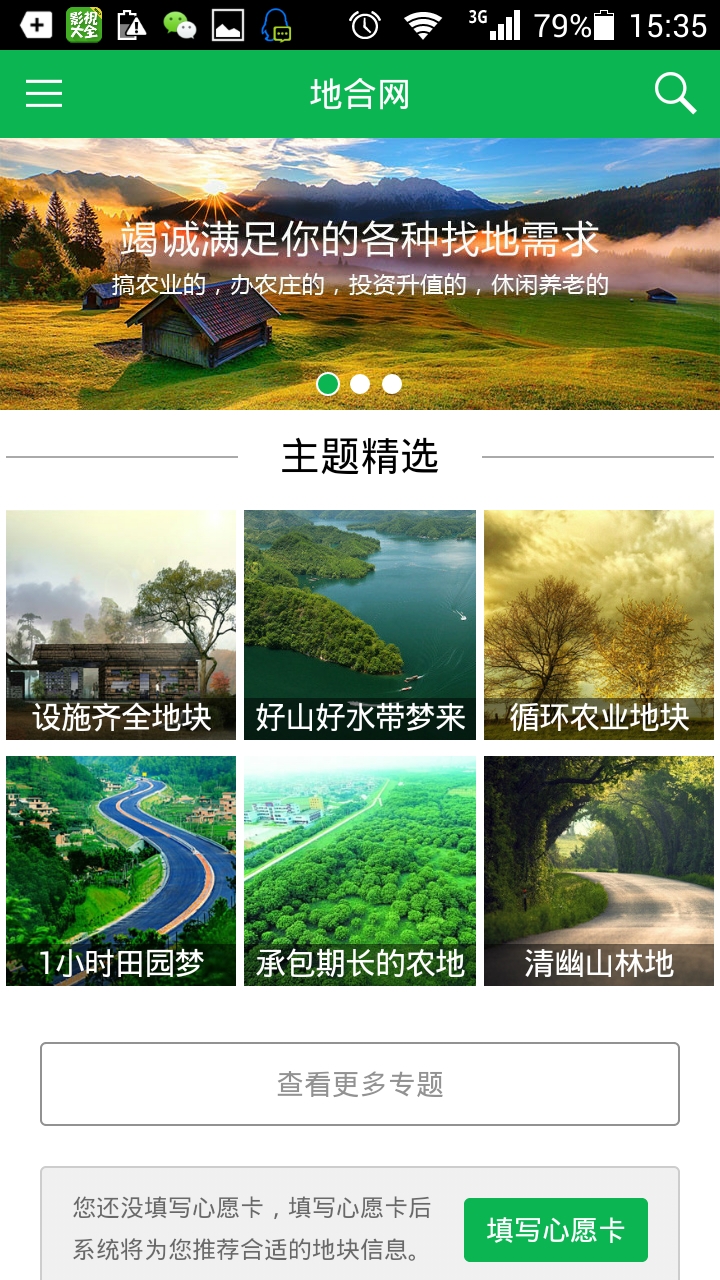Open search with the magnifier icon
720x1280 pixels.
coord(675,94)
